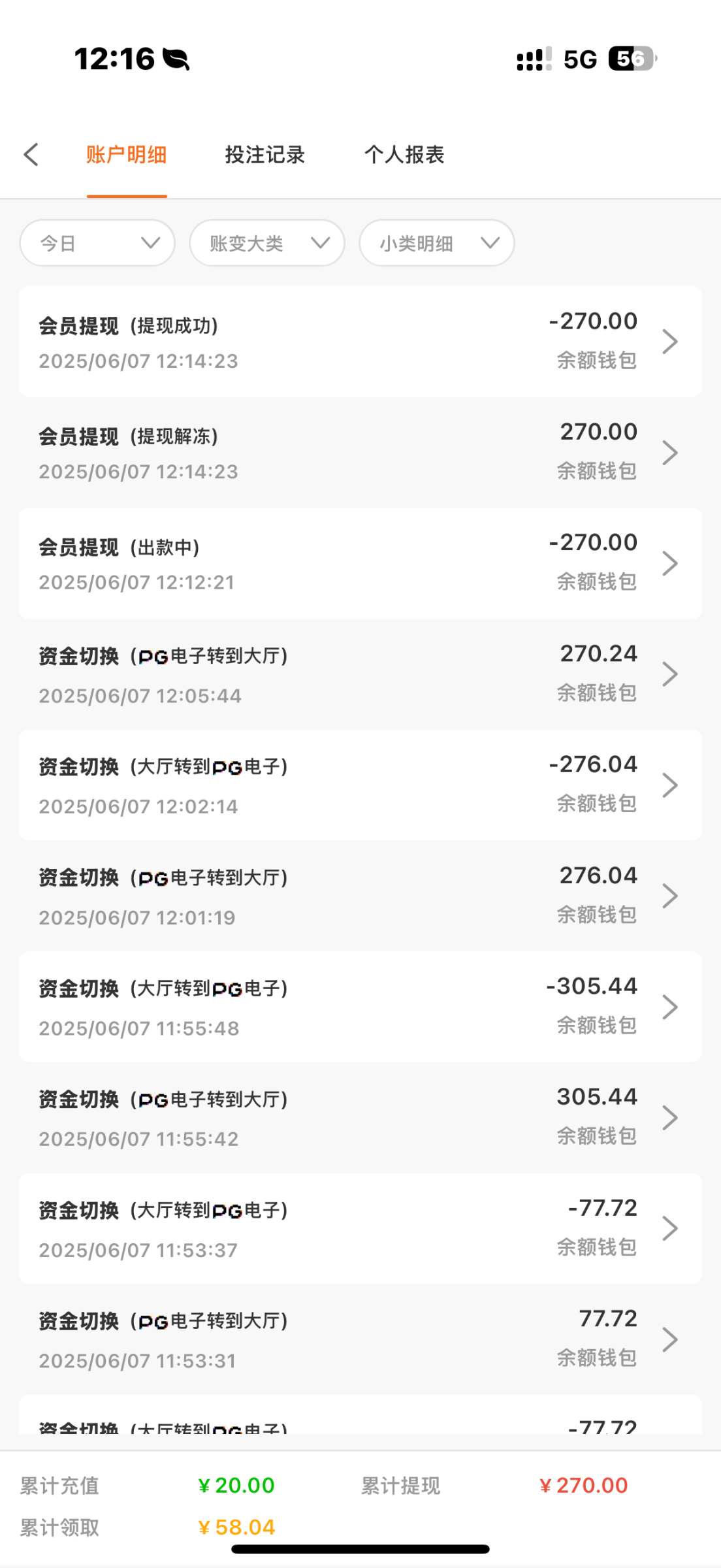Open the 今日 date dropdown
This screenshot has height=1568, width=721.
97,243
